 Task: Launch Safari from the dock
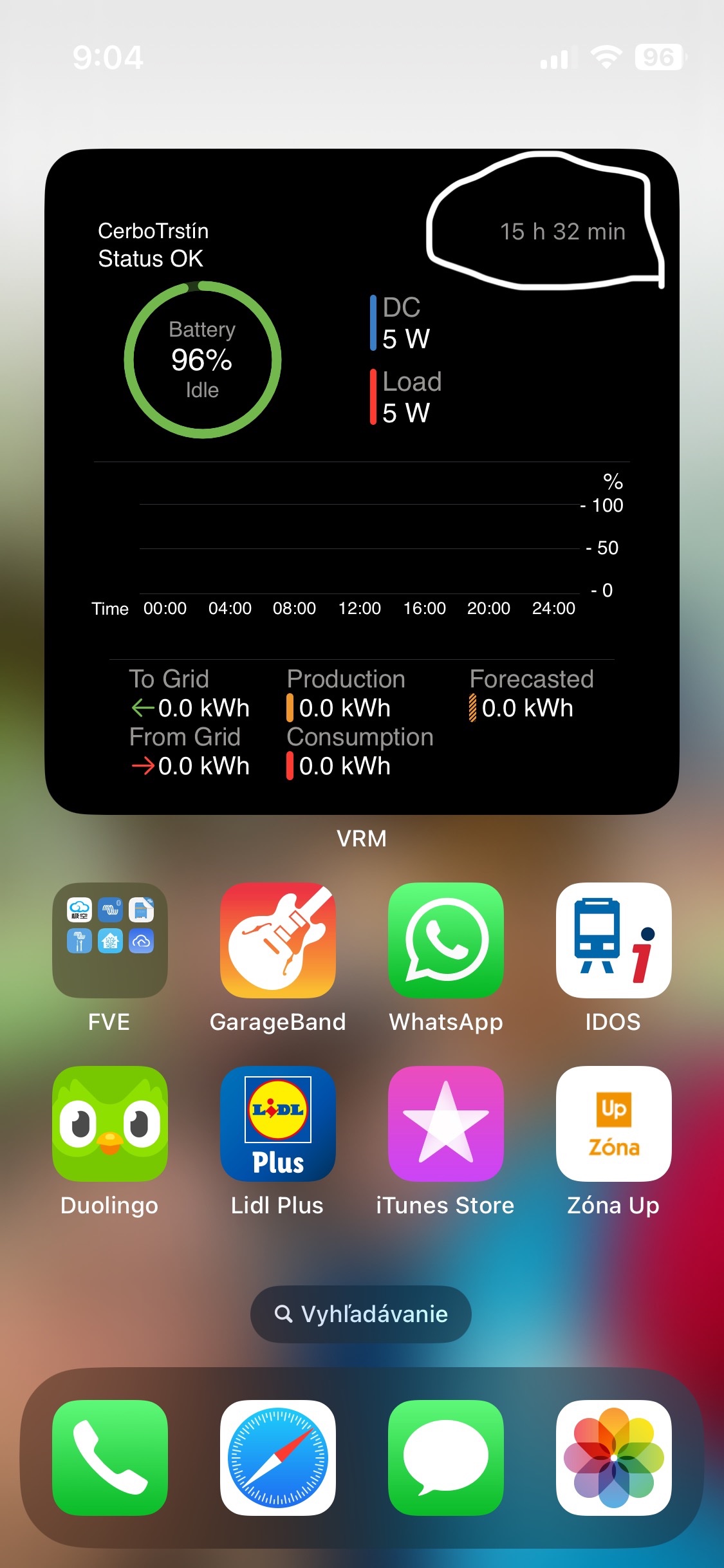click(278, 1457)
